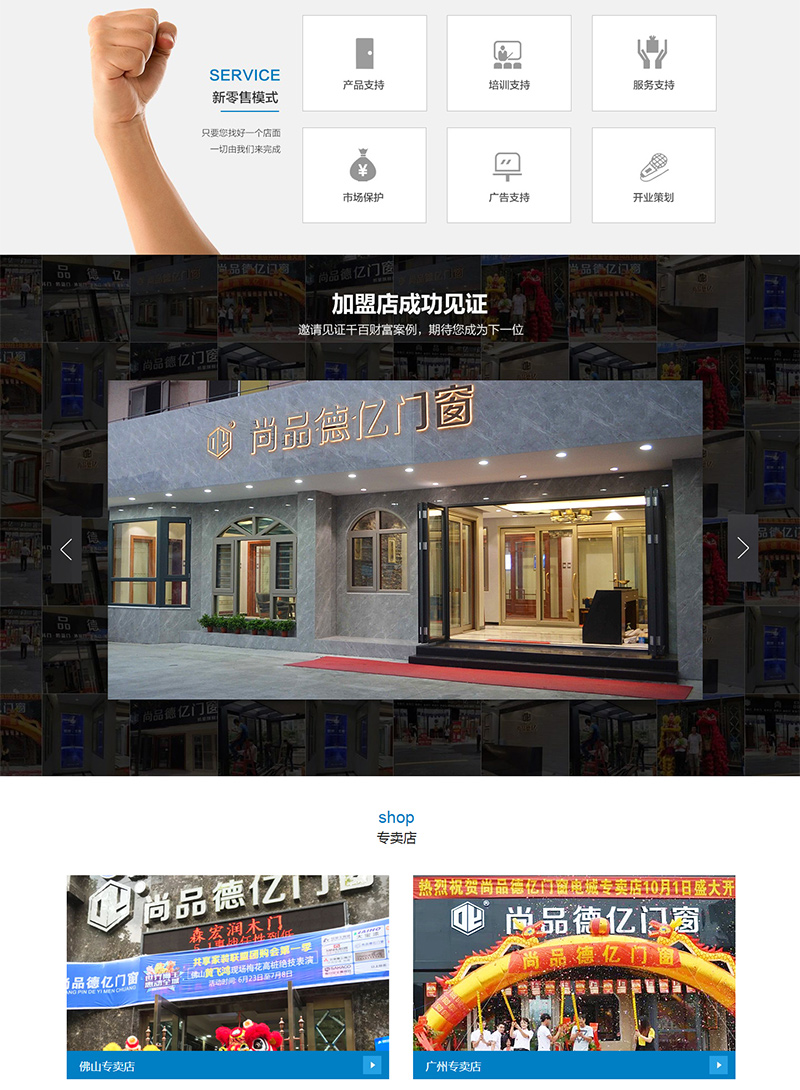Screen dimensions: 800x1090
Task: Select the 广告支持 service tile
Action: click(x=509, y=175)
